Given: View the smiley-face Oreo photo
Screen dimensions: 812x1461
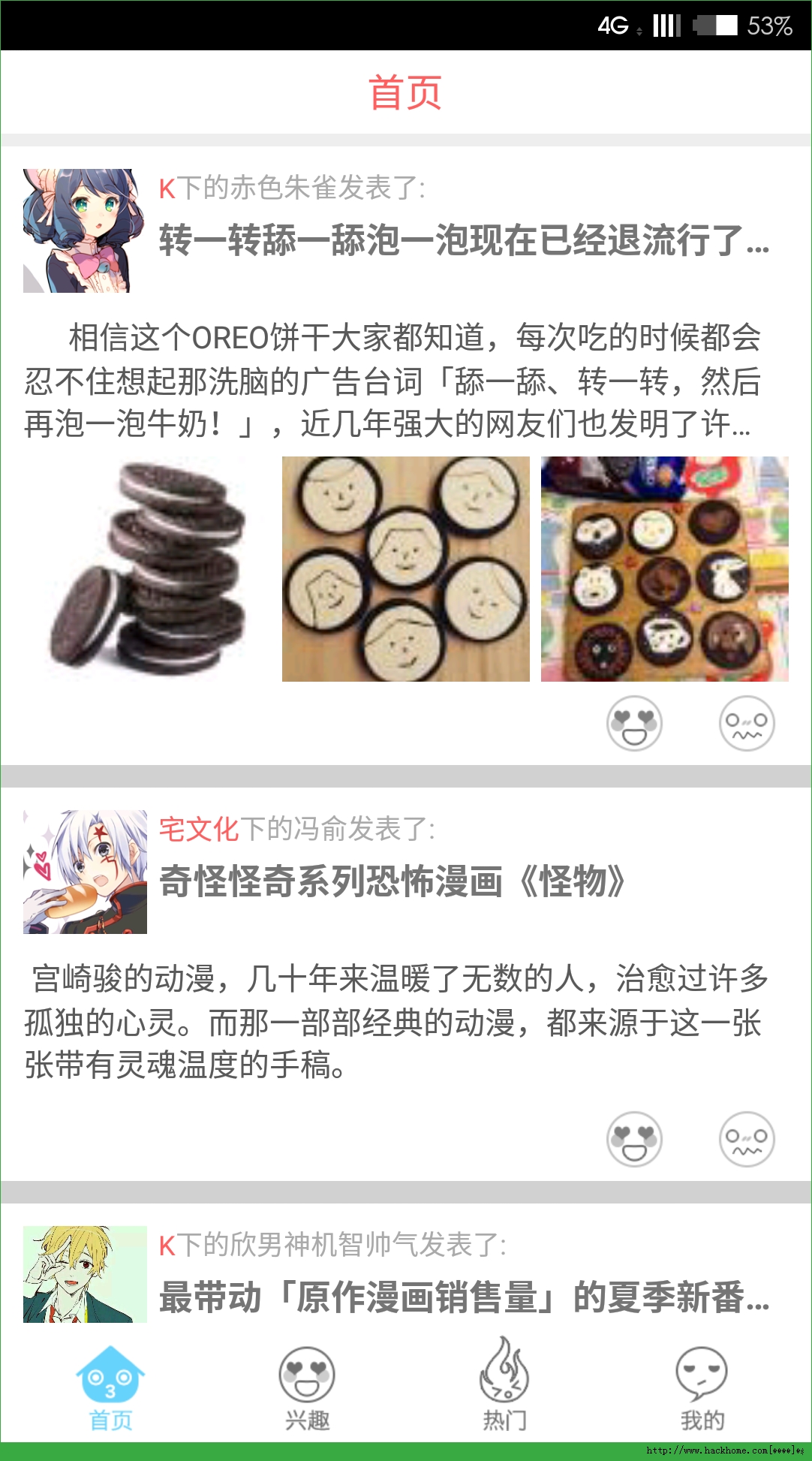Looking at the screenshot, I should pos(405,569).
